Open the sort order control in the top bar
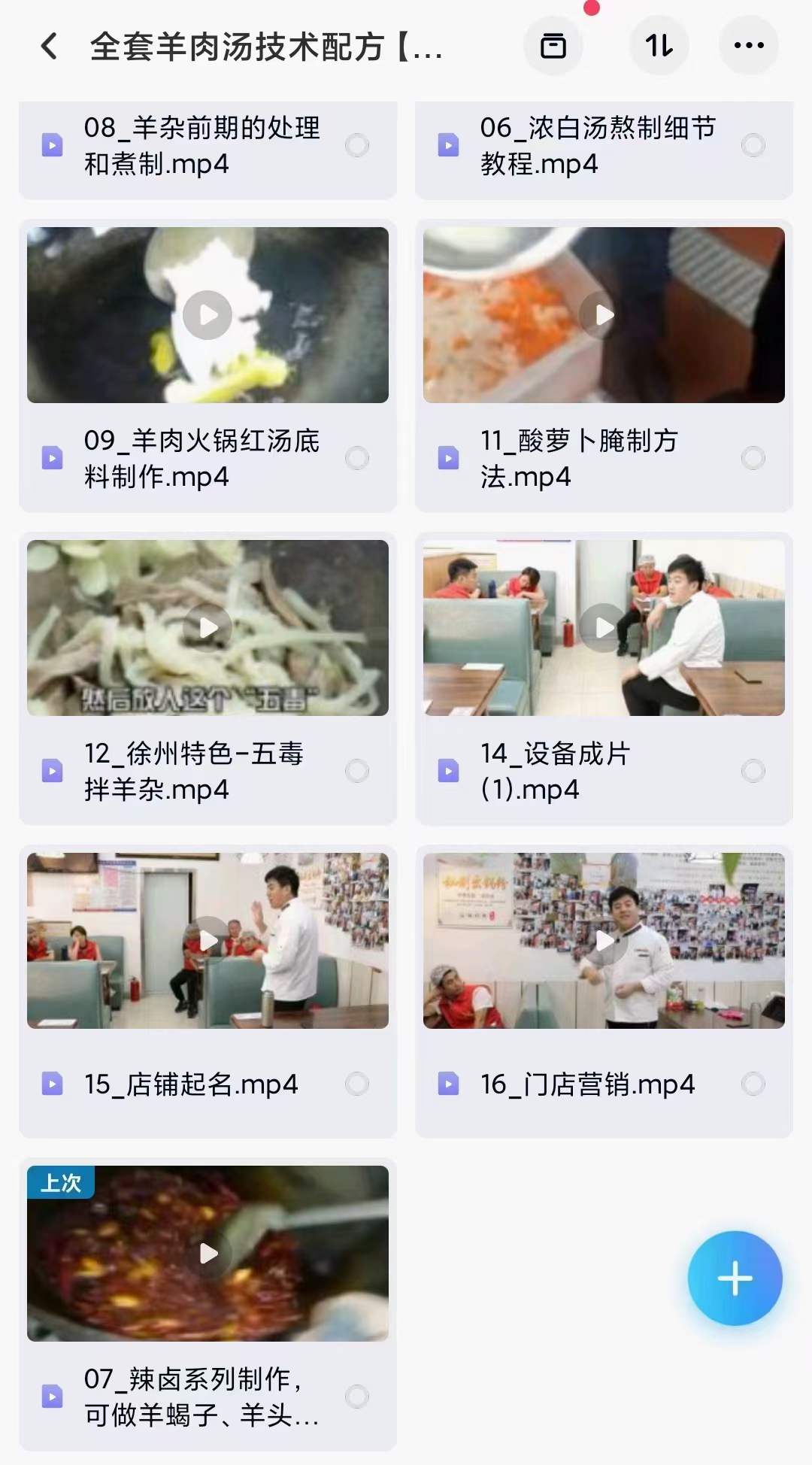The width and height of the screenshot is (812, 1465). 658,45
